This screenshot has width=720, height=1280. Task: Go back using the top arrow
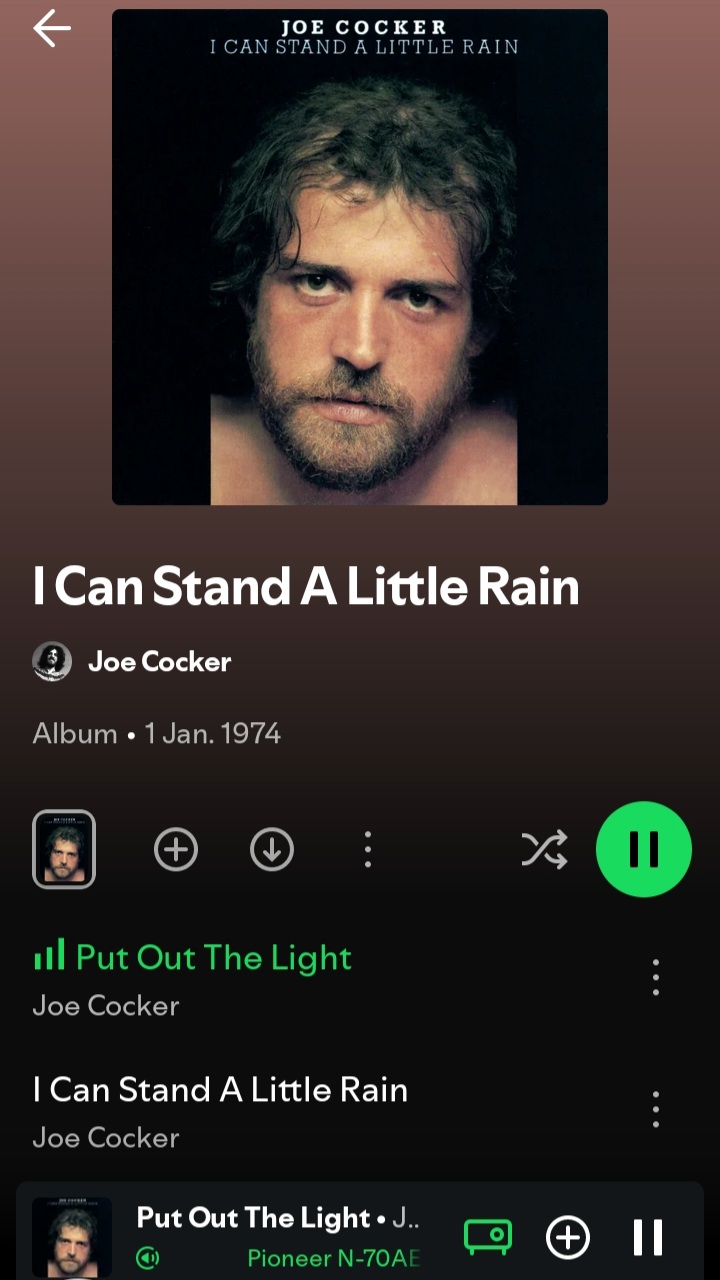point(52,30)
